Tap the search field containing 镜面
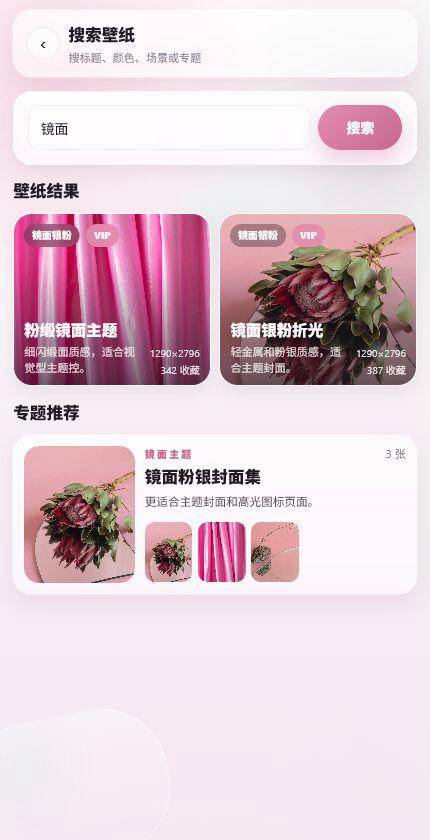Image resolution: width=430 pixels, height=840 pixels. pyautogui.click(x=169, y=128)
